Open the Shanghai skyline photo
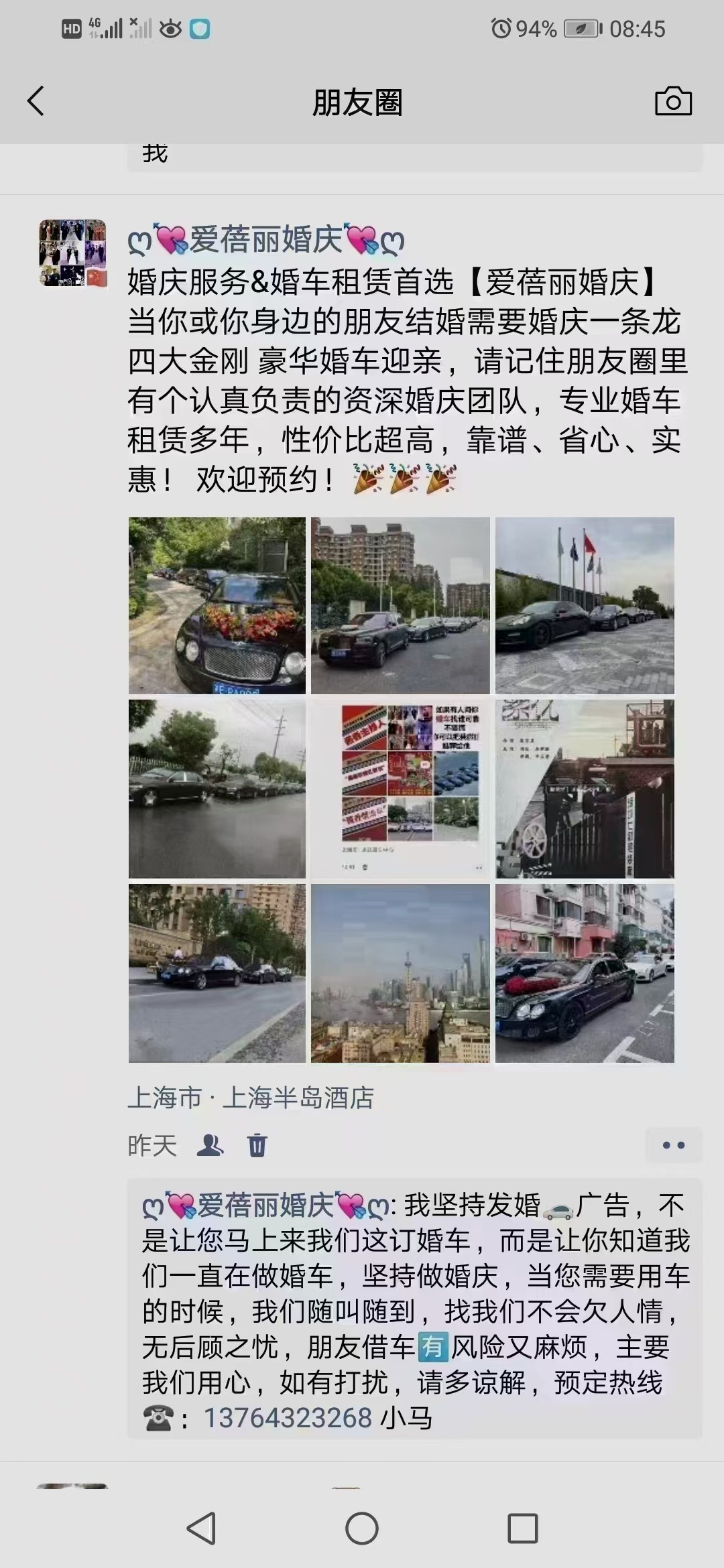Viewport: 724px width, 1568px height. (x=400, y=973)
